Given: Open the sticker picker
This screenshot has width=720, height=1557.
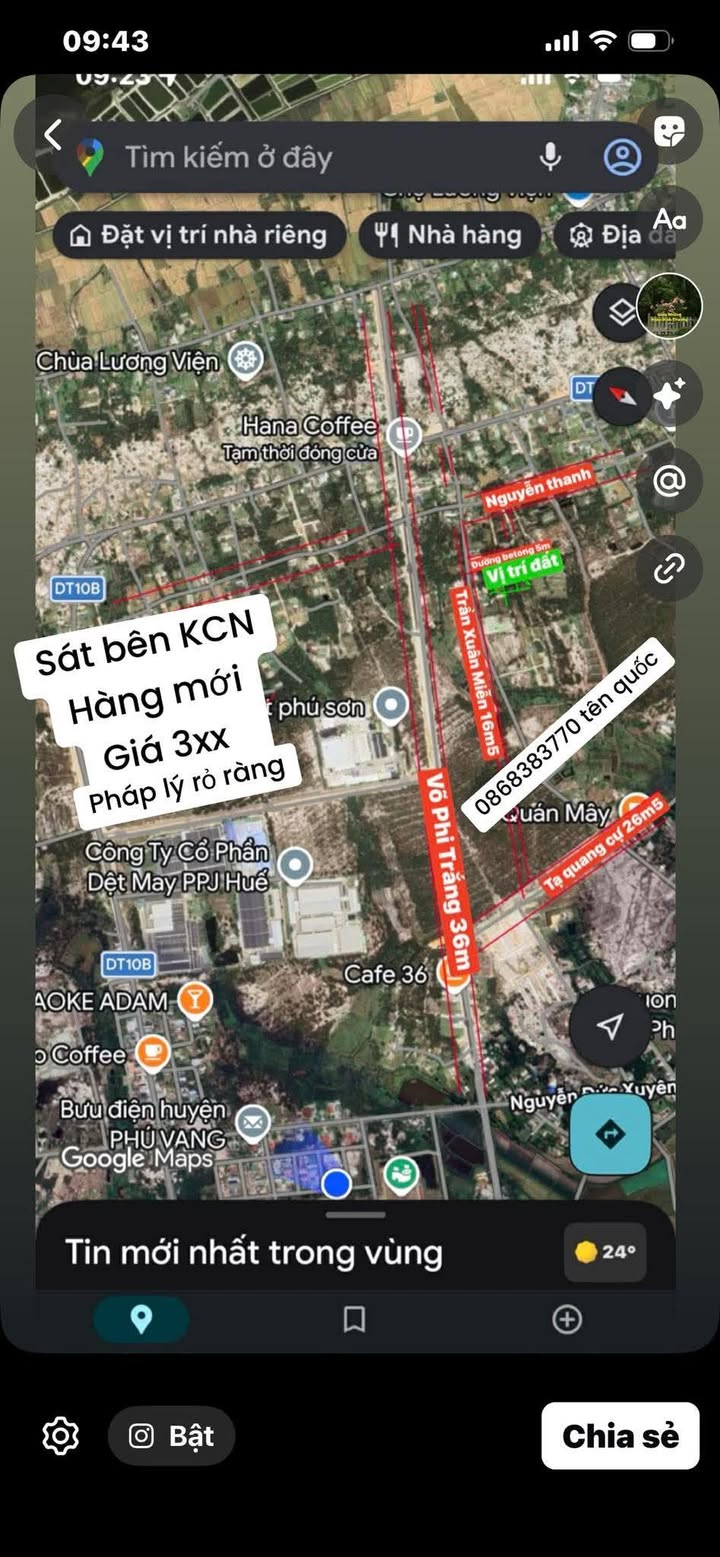Looking at the screenshot, I should point(669,131).
